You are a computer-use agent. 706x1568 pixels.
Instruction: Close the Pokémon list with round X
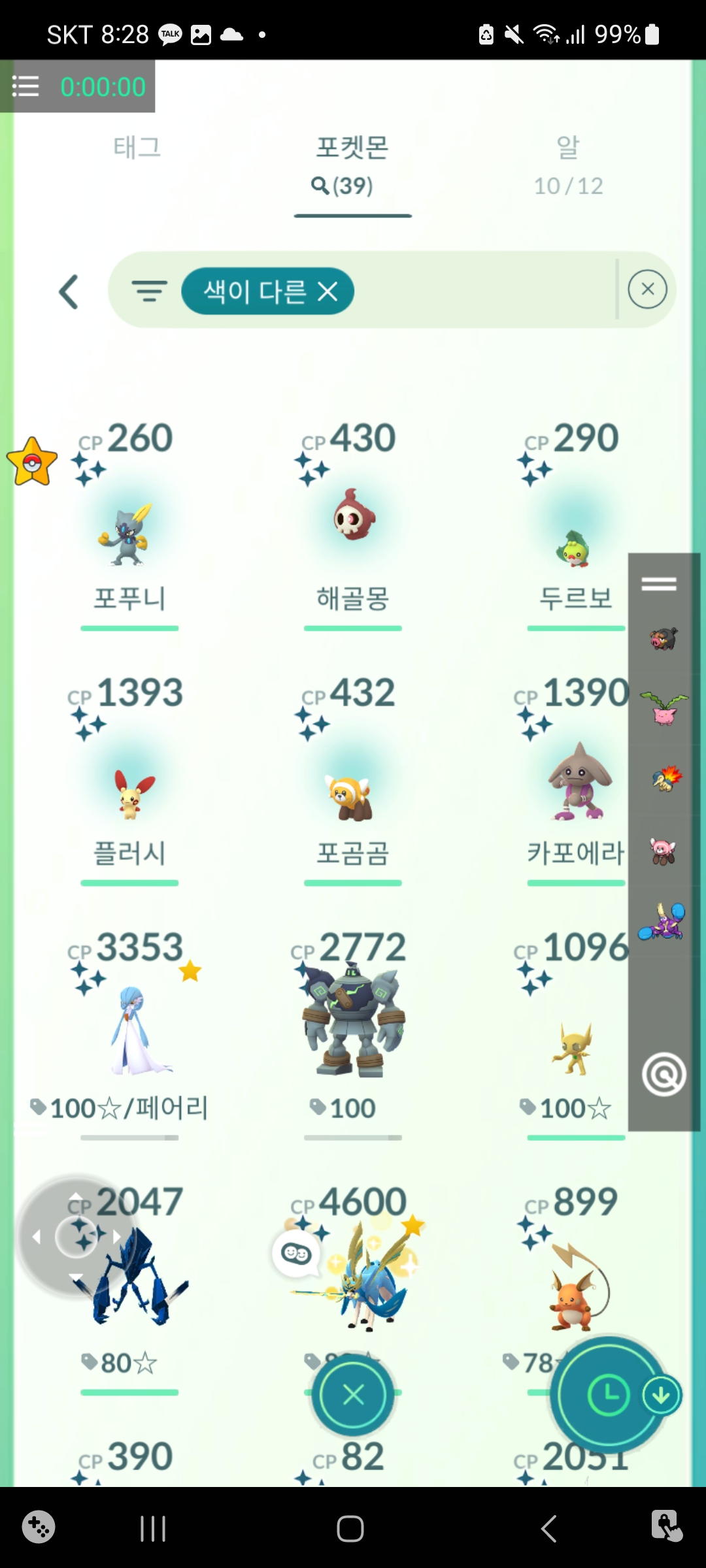pyautogui.click(x=353, y=1395)
